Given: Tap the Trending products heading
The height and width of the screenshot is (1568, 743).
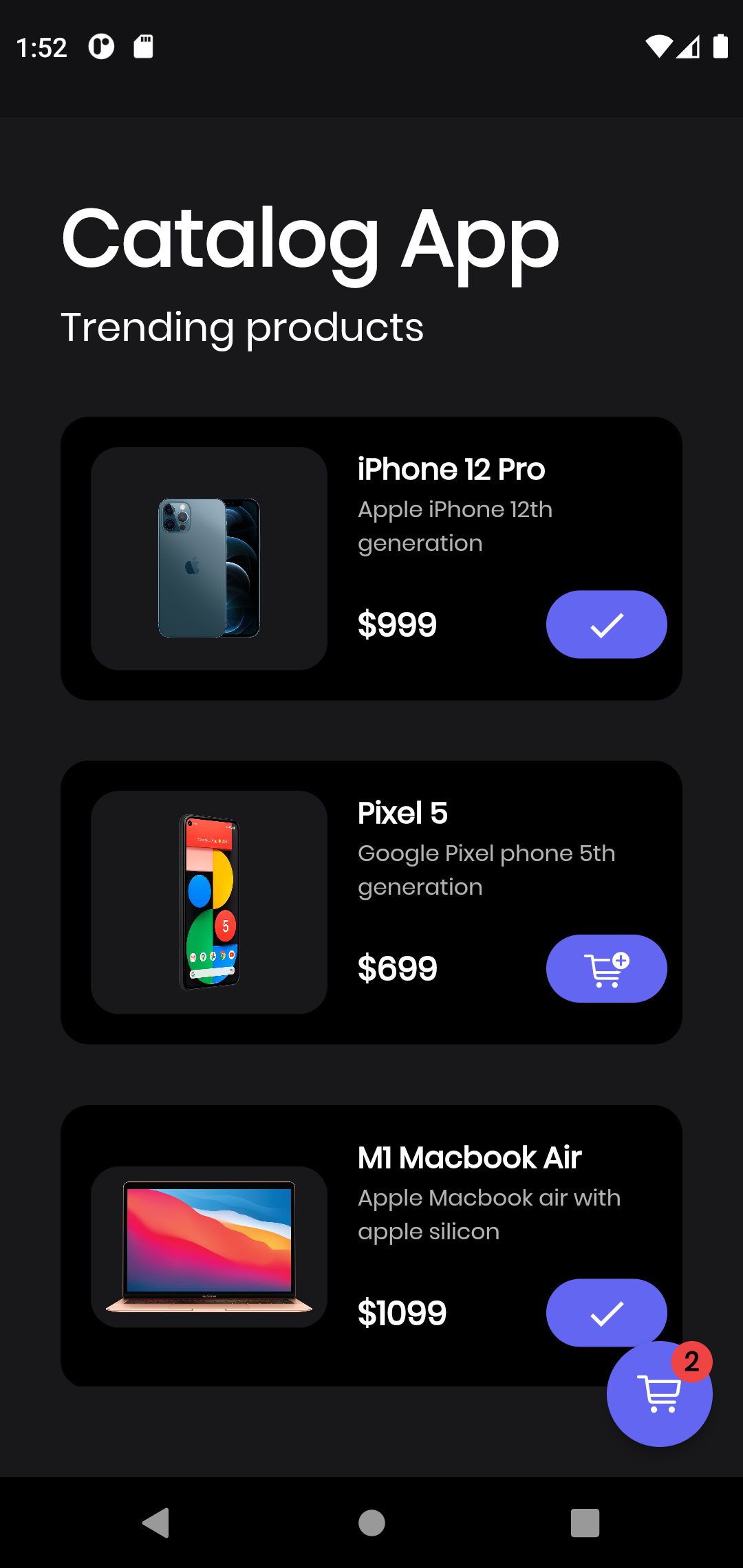Looking at the screenshot, I should pos(242,328).
